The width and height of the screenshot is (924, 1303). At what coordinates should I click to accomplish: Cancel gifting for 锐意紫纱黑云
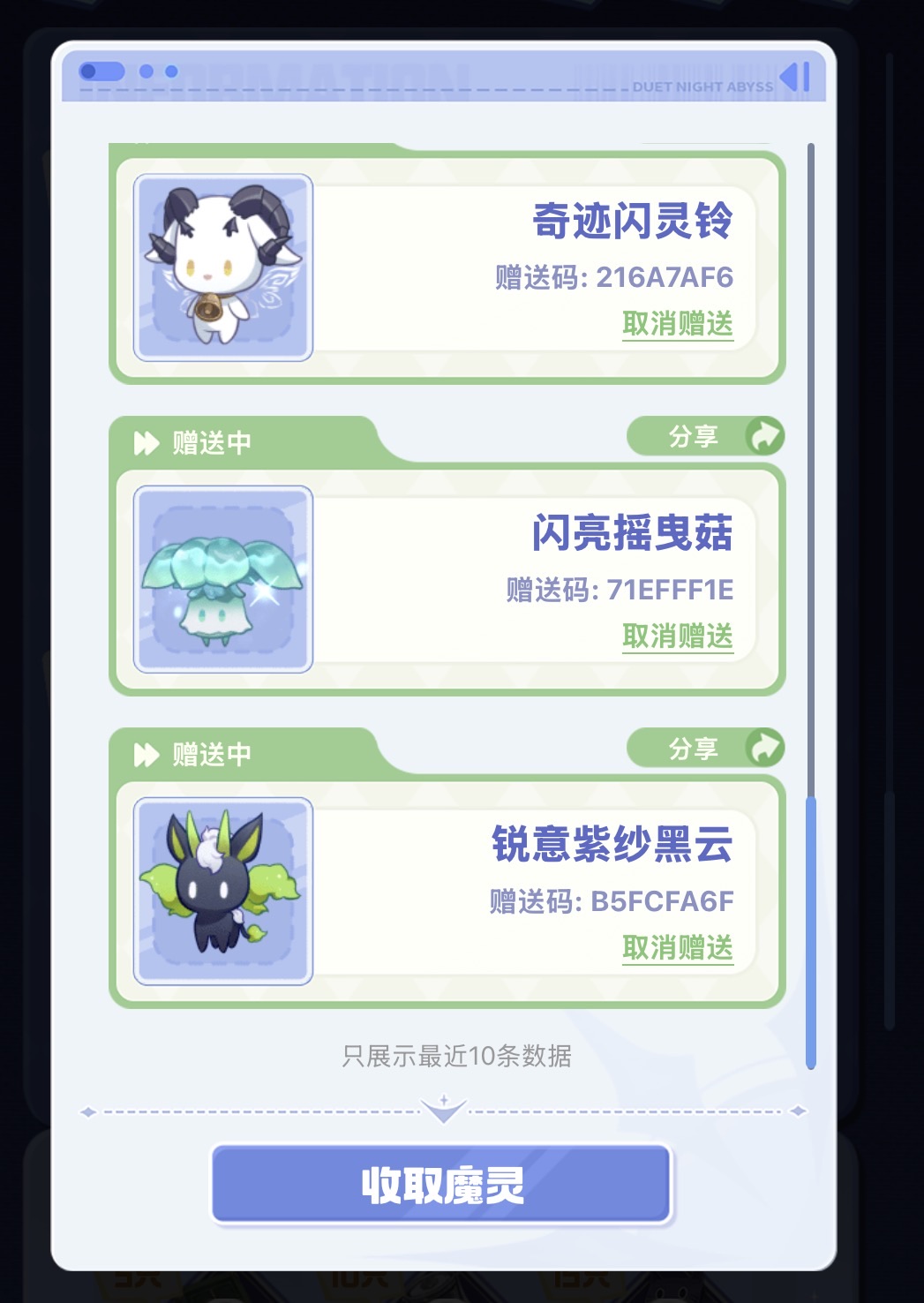(x=677, y=947)
